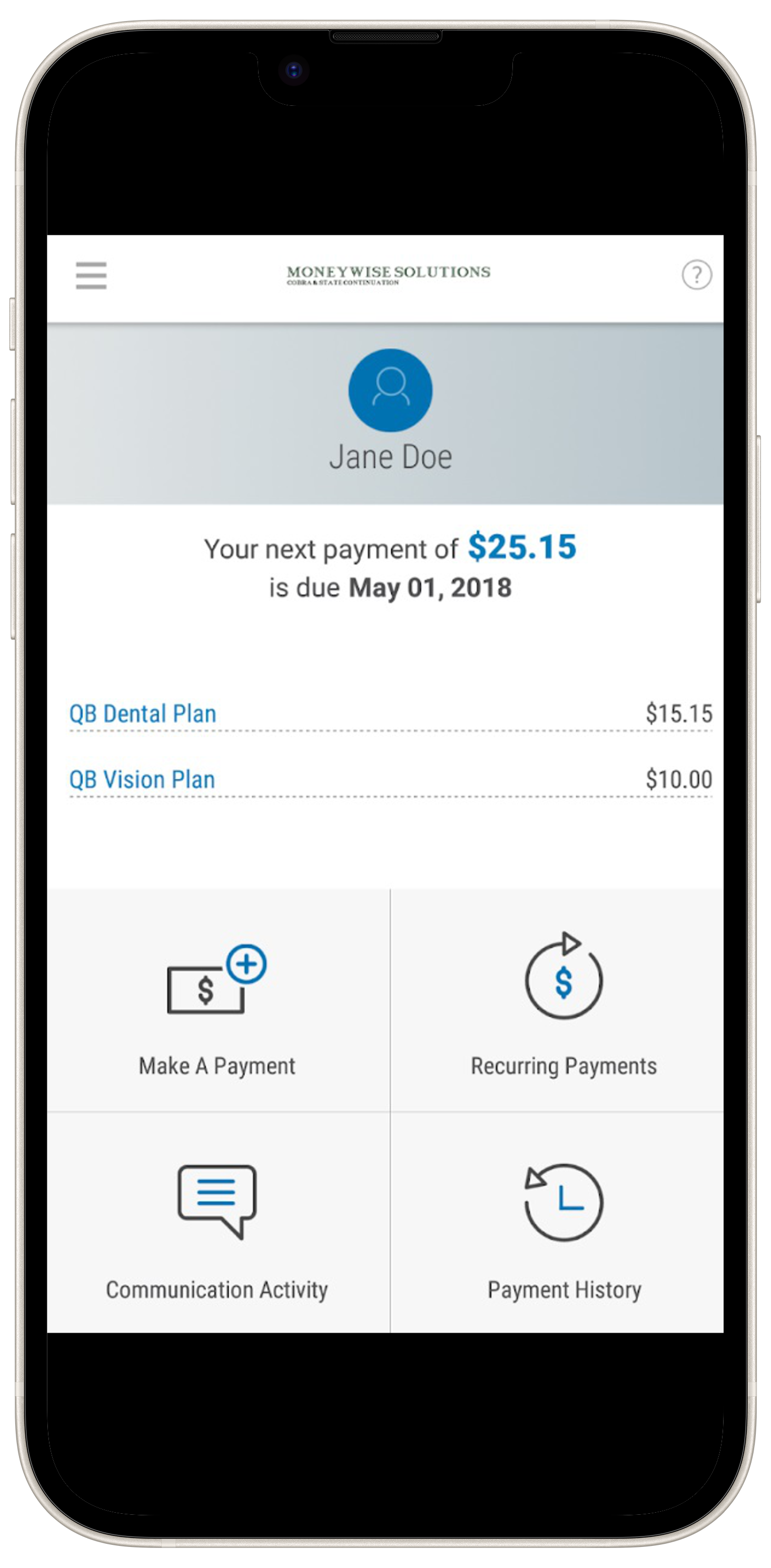The image size is (771, 1568).
Task: Open the help question mark icon
Action: [x=696, y=275]
